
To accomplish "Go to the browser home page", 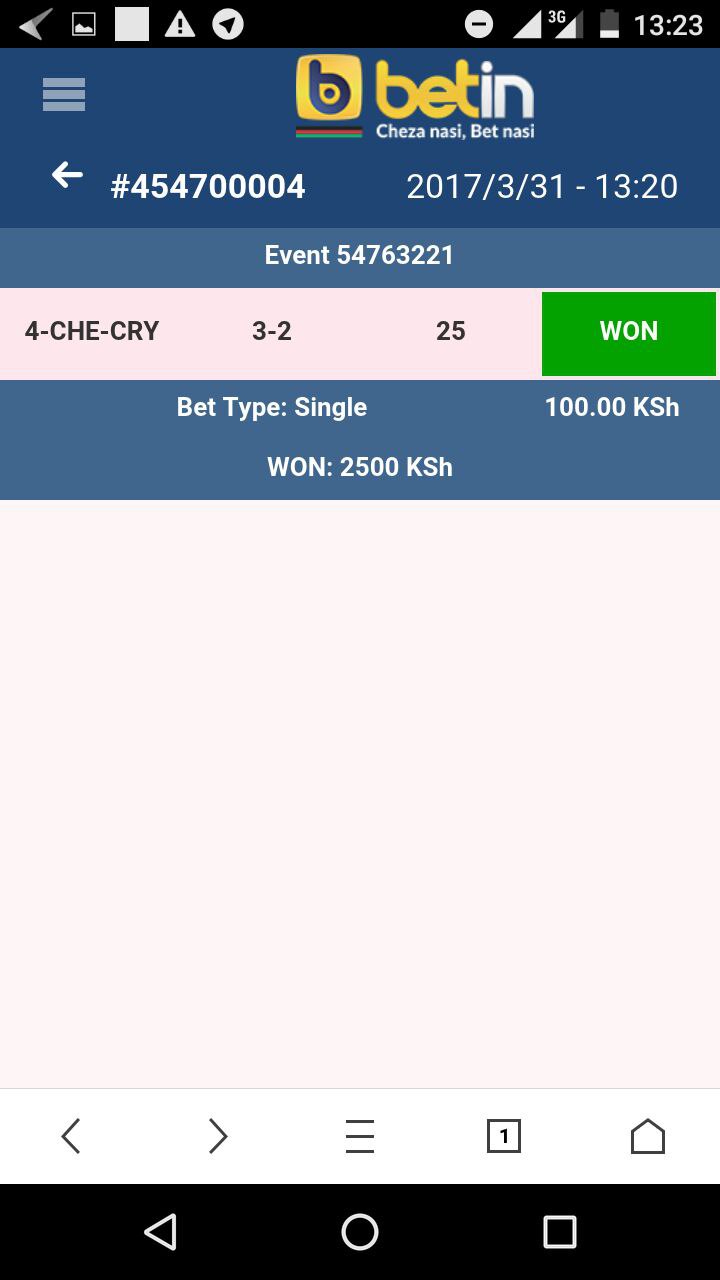I will (648, 1136).
